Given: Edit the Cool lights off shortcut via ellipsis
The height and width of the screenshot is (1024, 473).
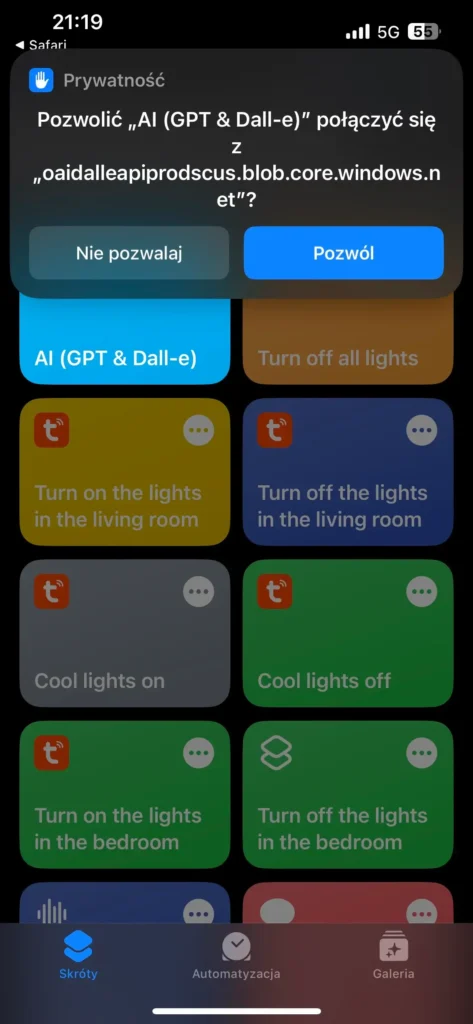Looking at the screenshot, I should pyautogui.click(x=422, y=592).
